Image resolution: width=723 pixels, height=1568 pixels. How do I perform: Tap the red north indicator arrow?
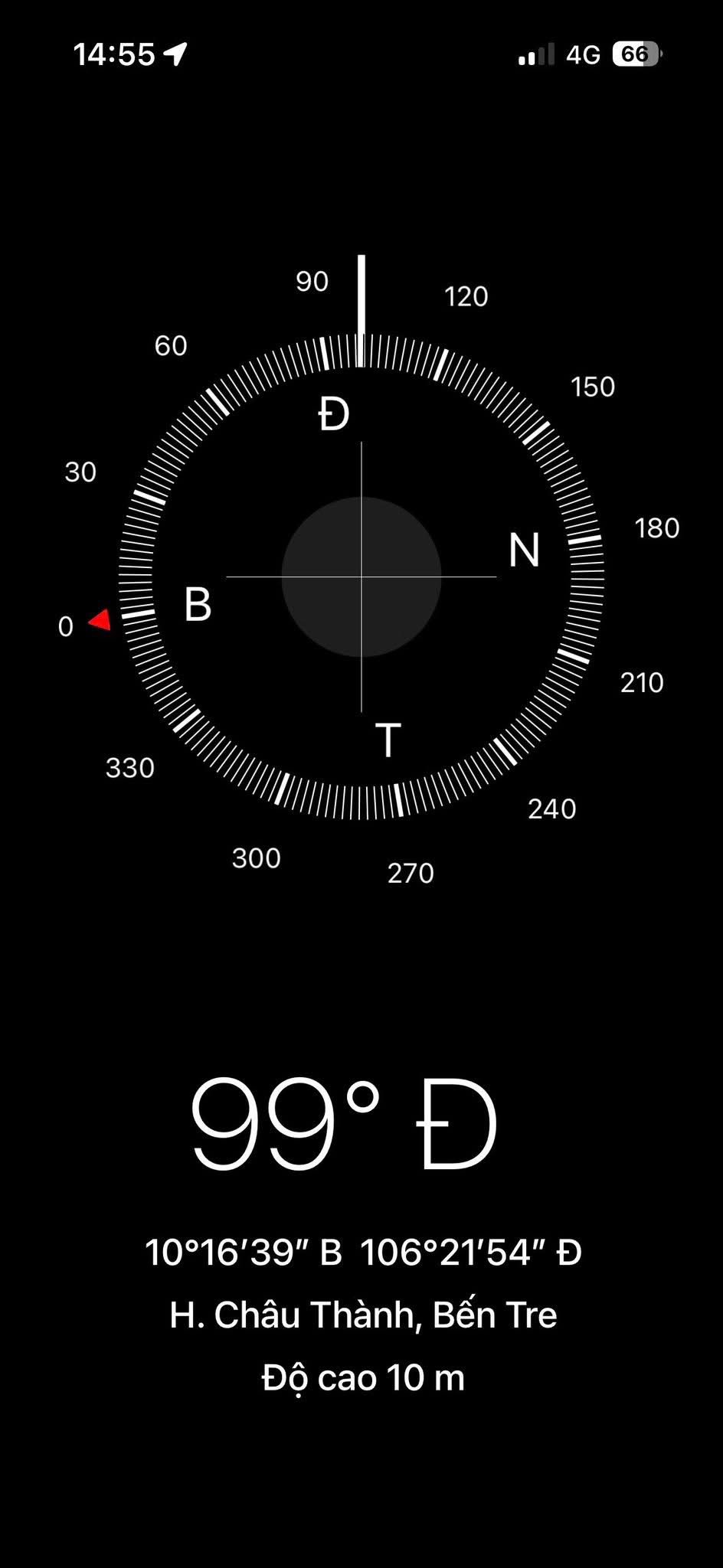100,619
